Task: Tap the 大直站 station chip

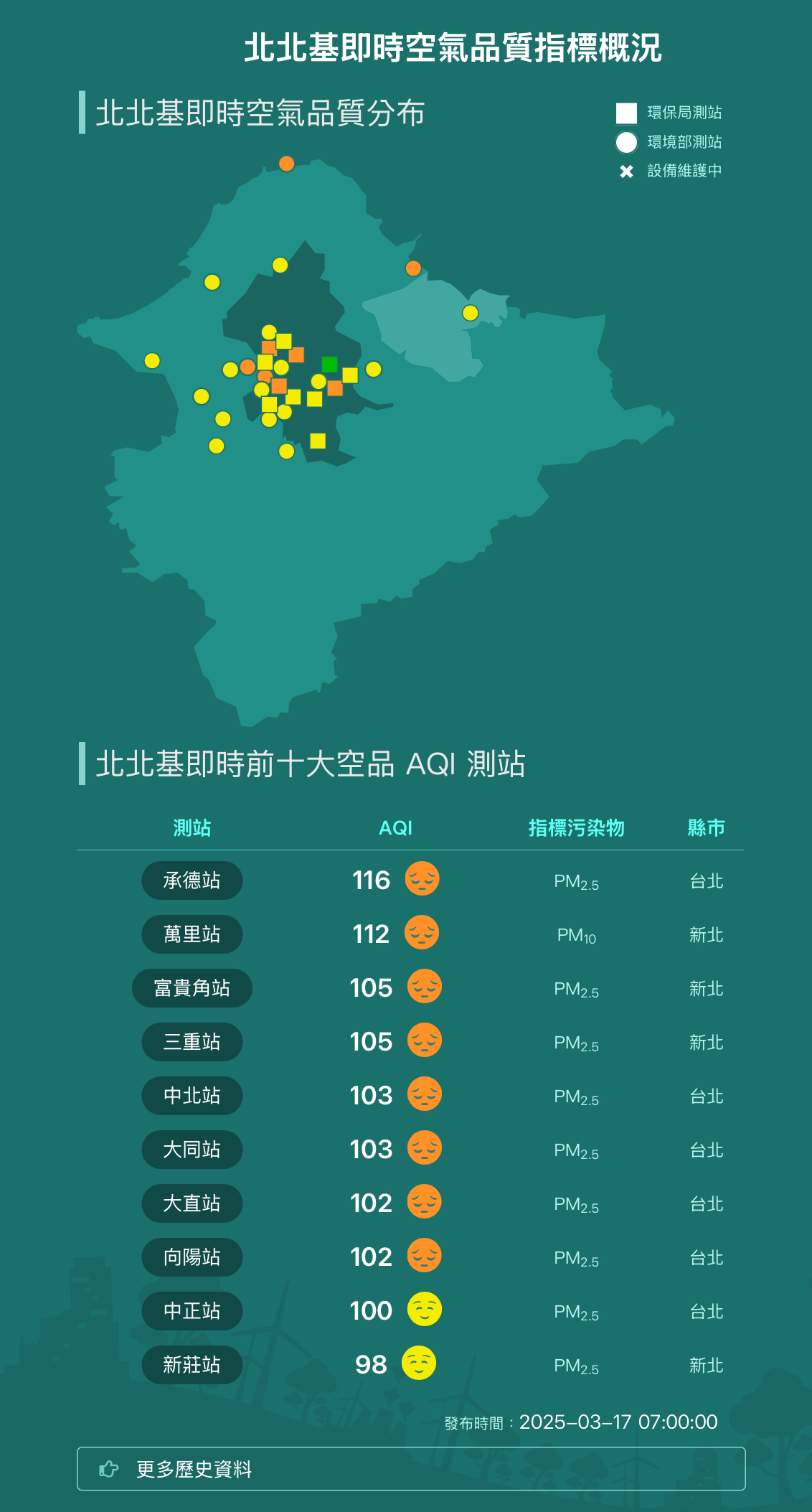Action: 192,1203
